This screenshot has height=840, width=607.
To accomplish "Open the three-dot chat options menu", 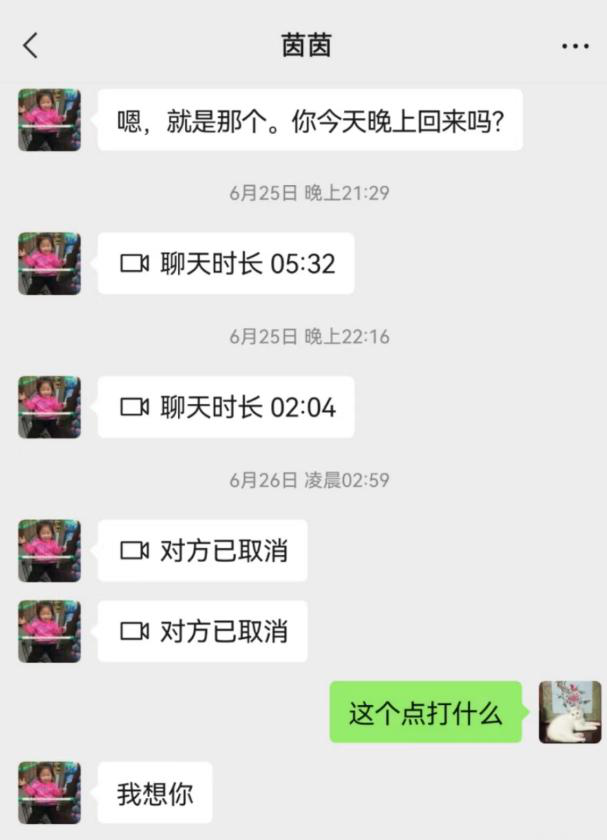I will (x=575, y=46).
